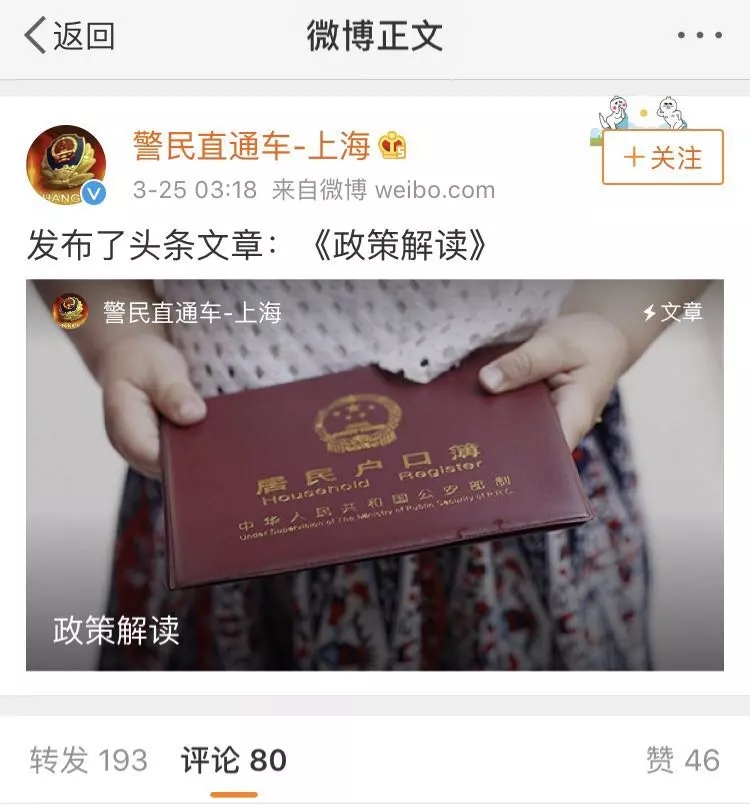This screenshot has width=750, height=811.
Task: Follow the account with +关注
Action: [x=662, y=158]
